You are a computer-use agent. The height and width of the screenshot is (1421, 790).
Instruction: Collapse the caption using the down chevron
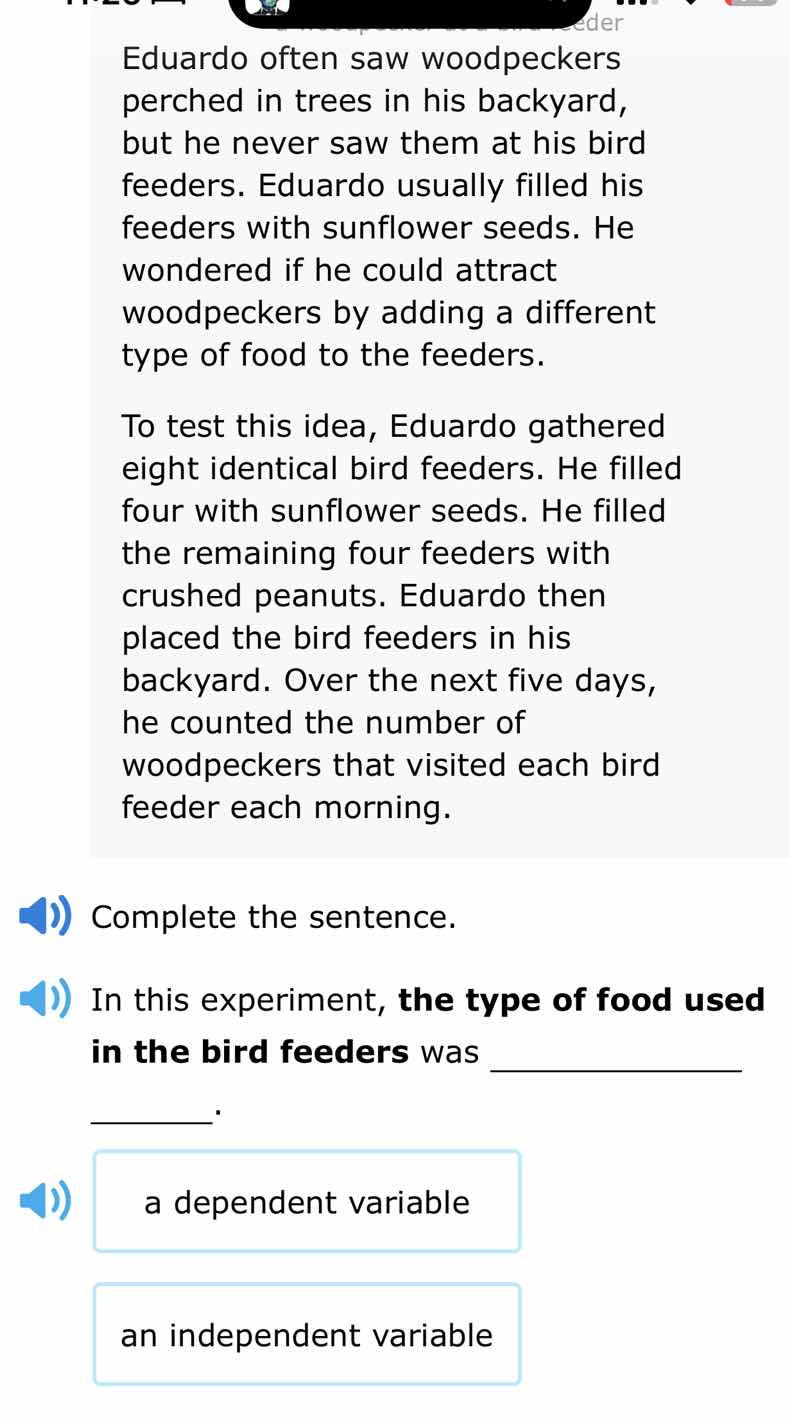pyautogui.click(x=690, y=5)
